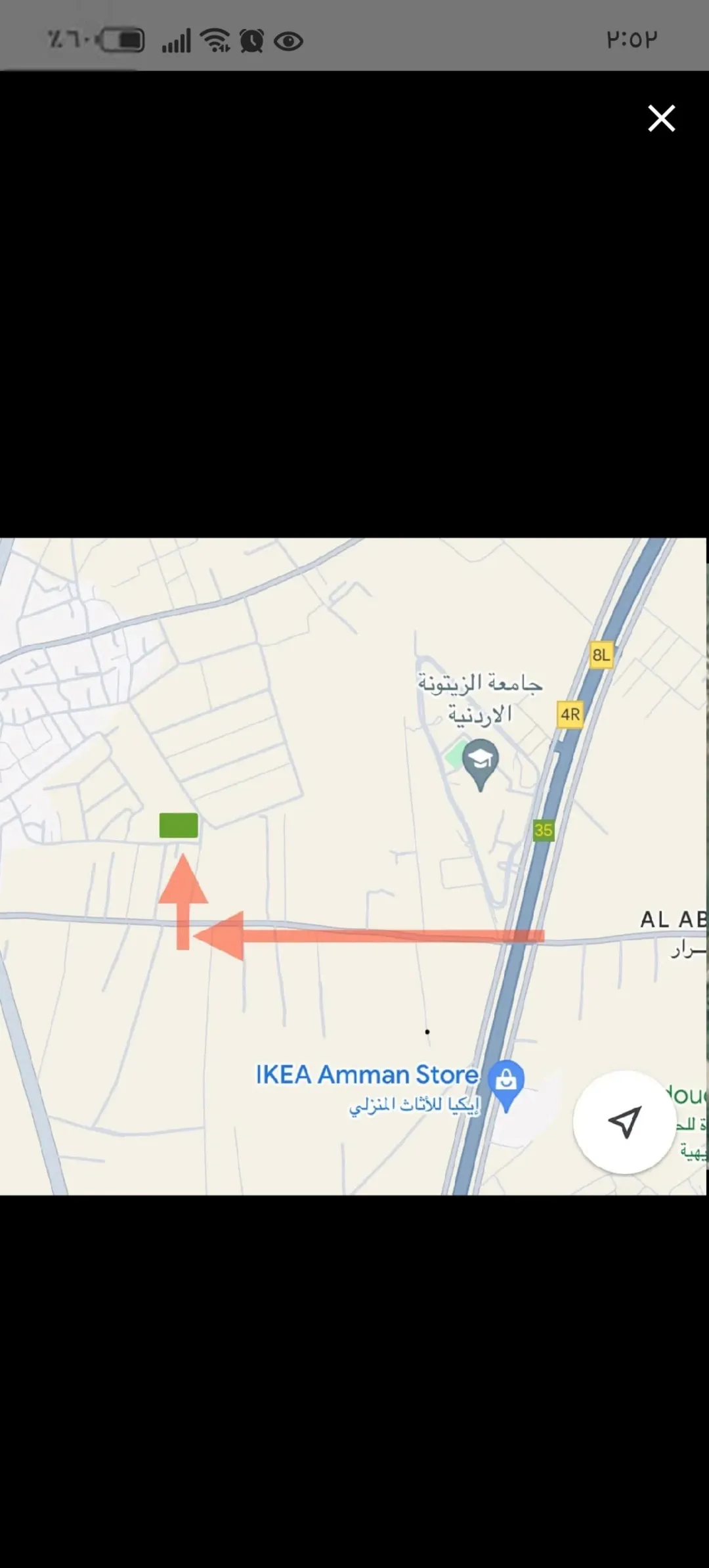Close the full-screen image viewer
This screenshot has height=1568, width=709.
[661, 118]
